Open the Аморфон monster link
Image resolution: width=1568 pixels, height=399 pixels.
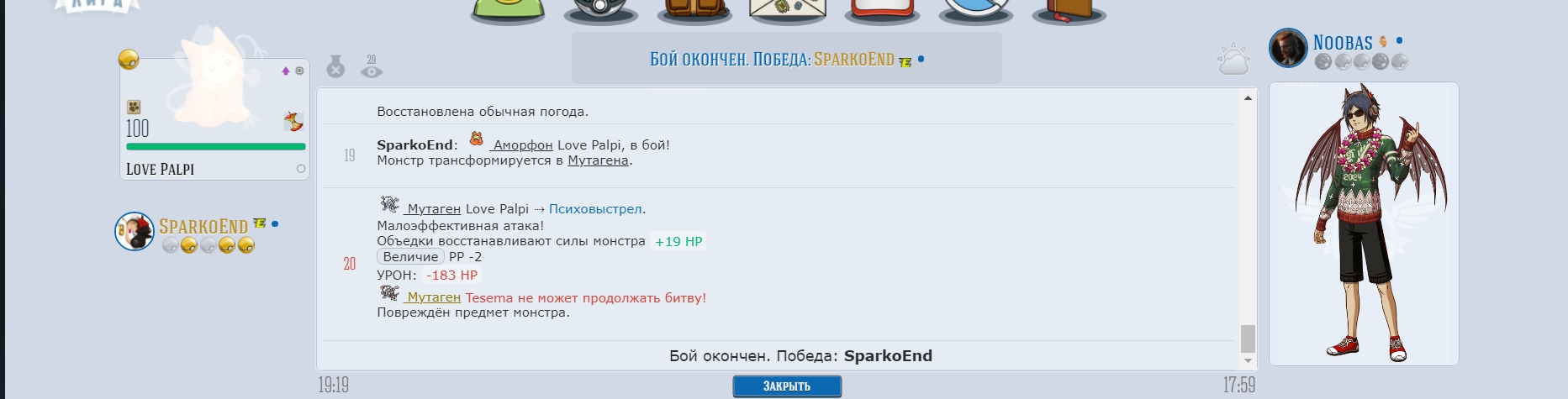pos(522,145)
